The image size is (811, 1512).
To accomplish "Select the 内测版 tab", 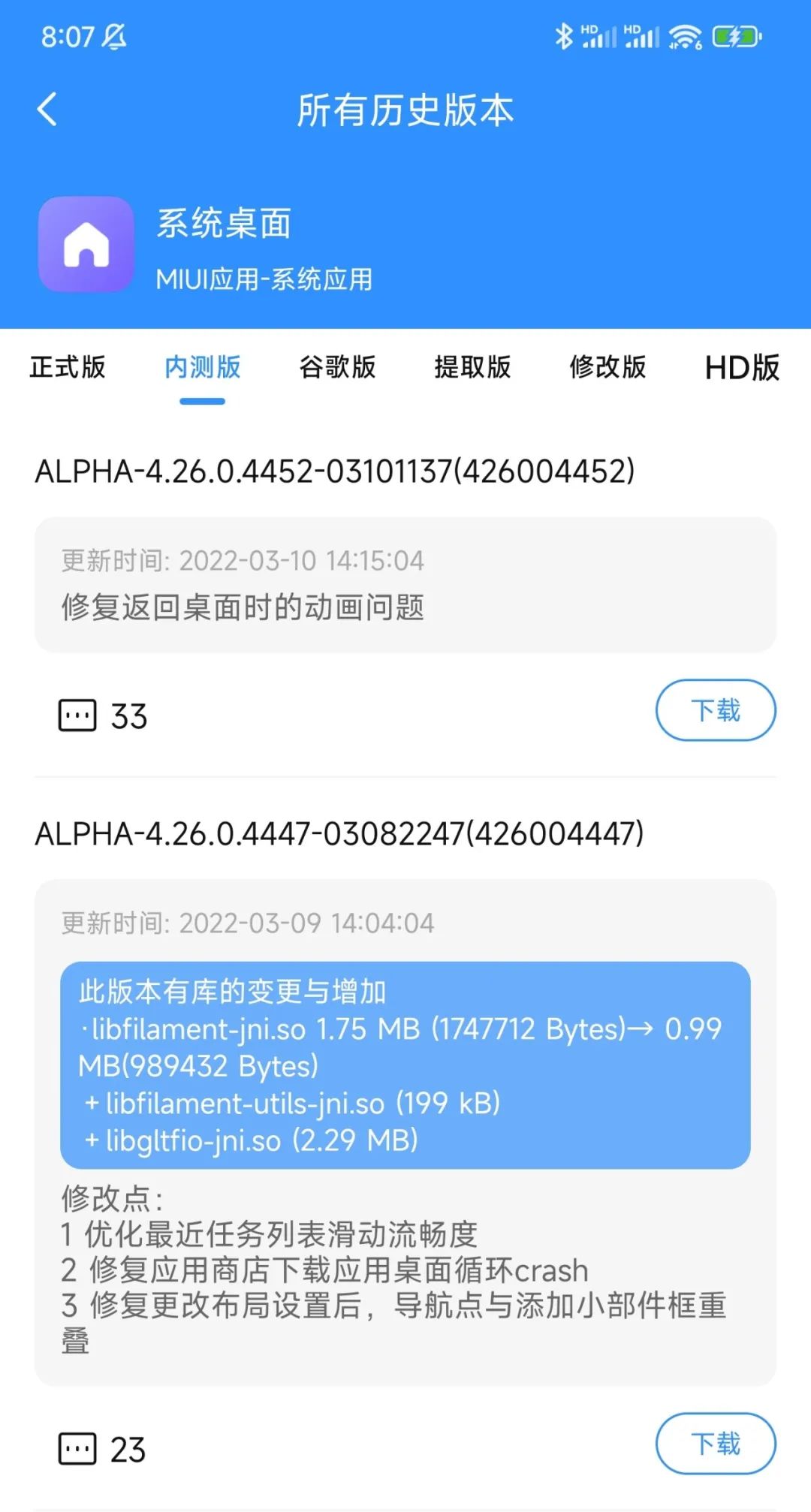I will (x=203, y=367).
